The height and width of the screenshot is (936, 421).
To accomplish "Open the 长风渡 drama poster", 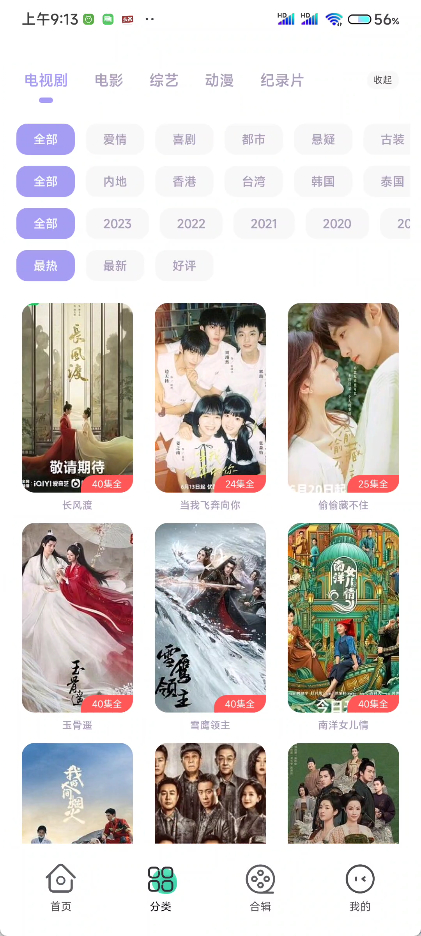I will [x=78, y=398].
